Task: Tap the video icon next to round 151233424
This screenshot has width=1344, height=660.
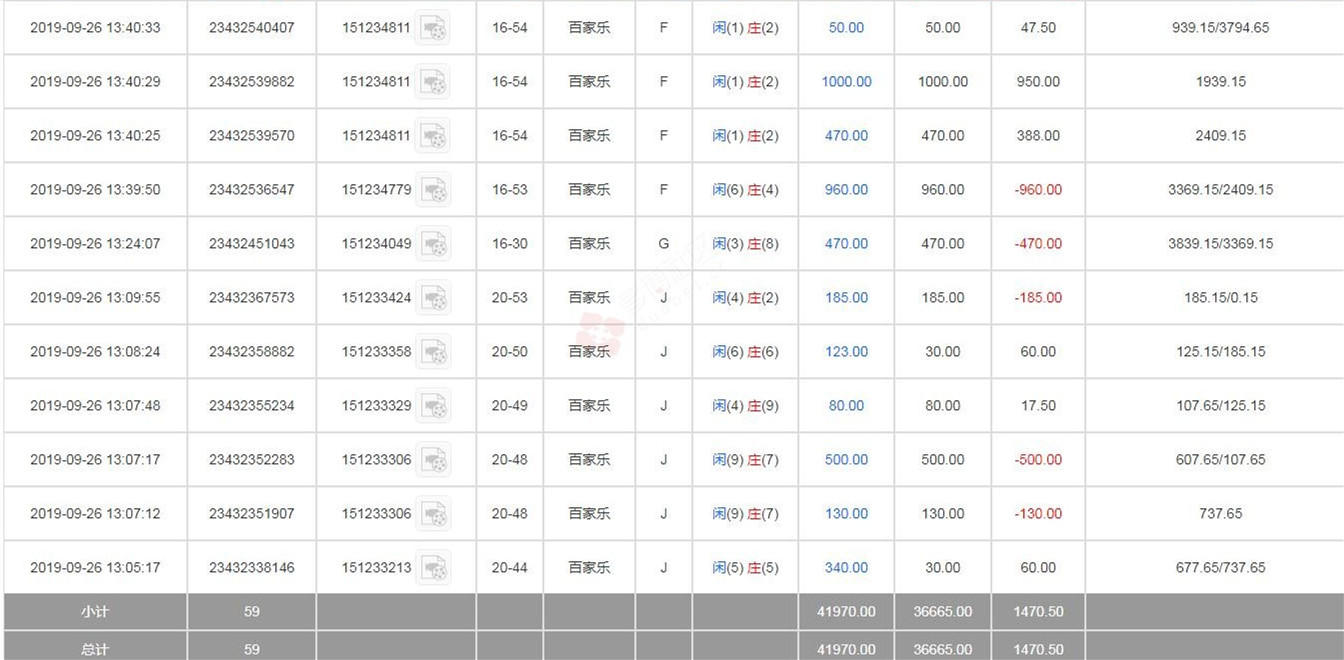Action: (433, 298)
